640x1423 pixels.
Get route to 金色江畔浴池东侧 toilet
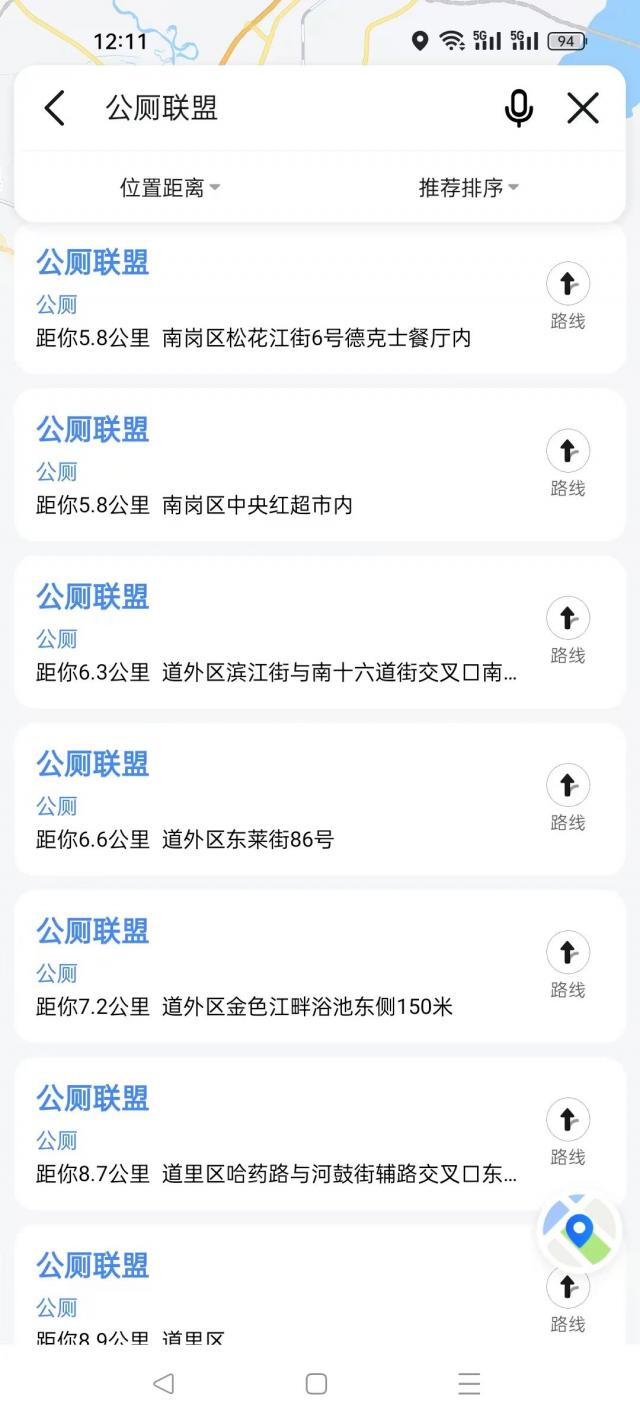567,964
